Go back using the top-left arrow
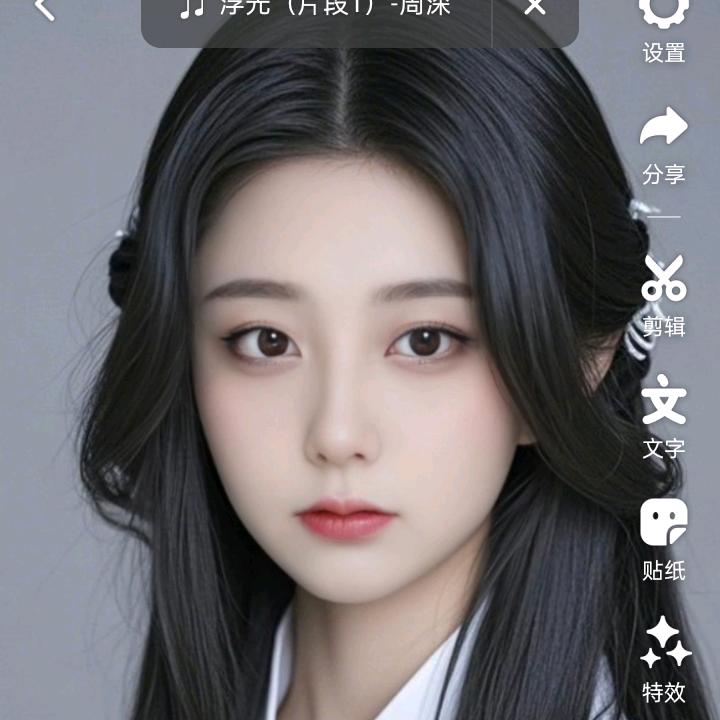The width and height of the screenshot is (720, 720). pyautogui.click(x=44, y=9)
